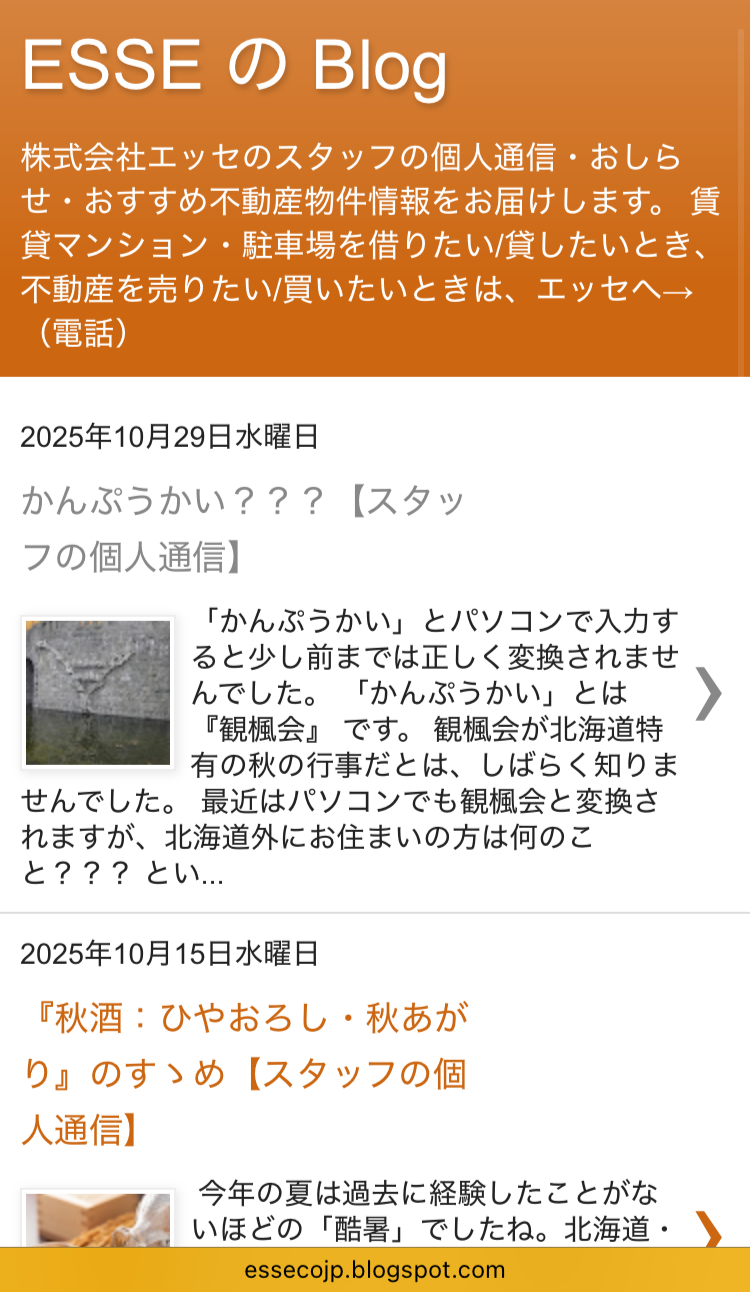Tap the stone wall thumbnail of かんぷうかい post
This screenshot has height=1292, width=750.
point(98,692)
